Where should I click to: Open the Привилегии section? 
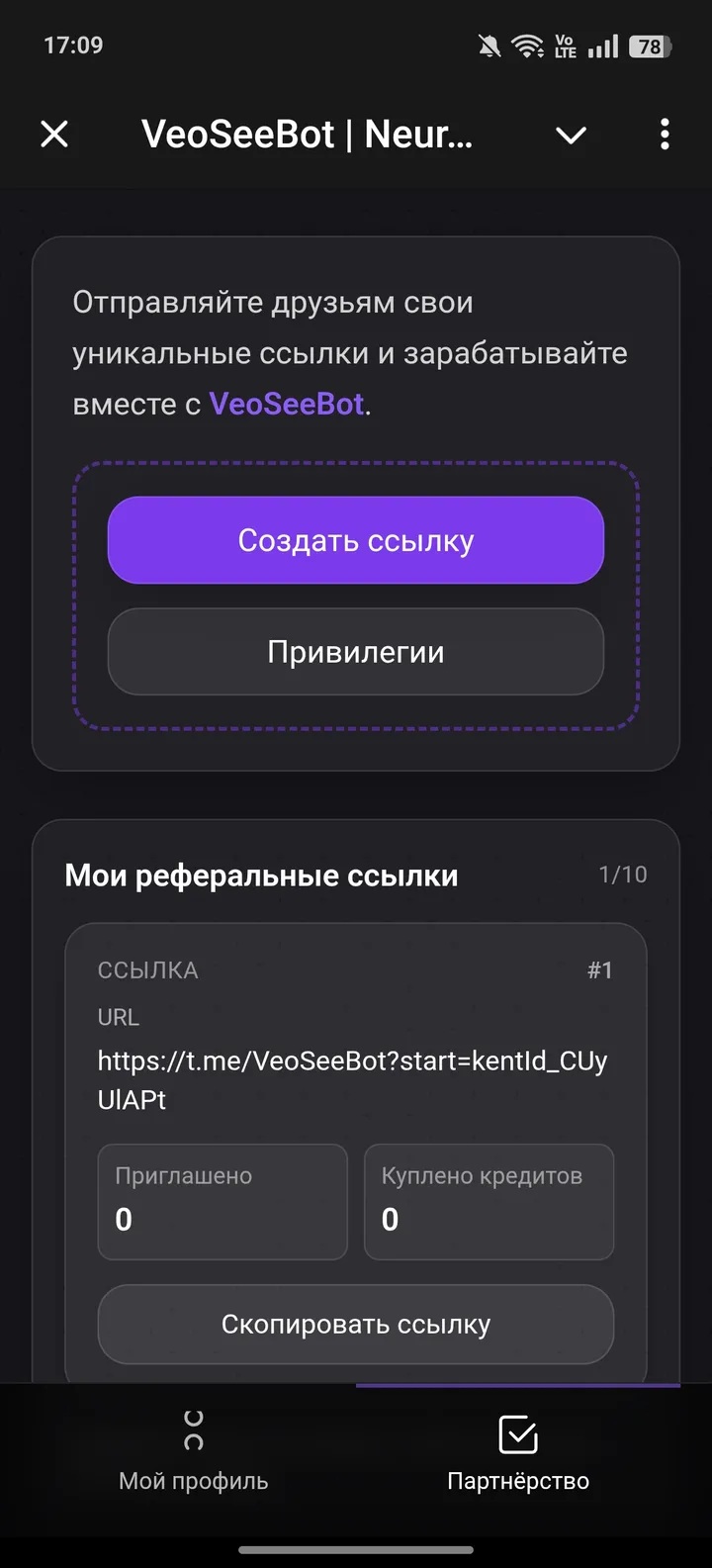pyautogui.click(x=355, y=651)
